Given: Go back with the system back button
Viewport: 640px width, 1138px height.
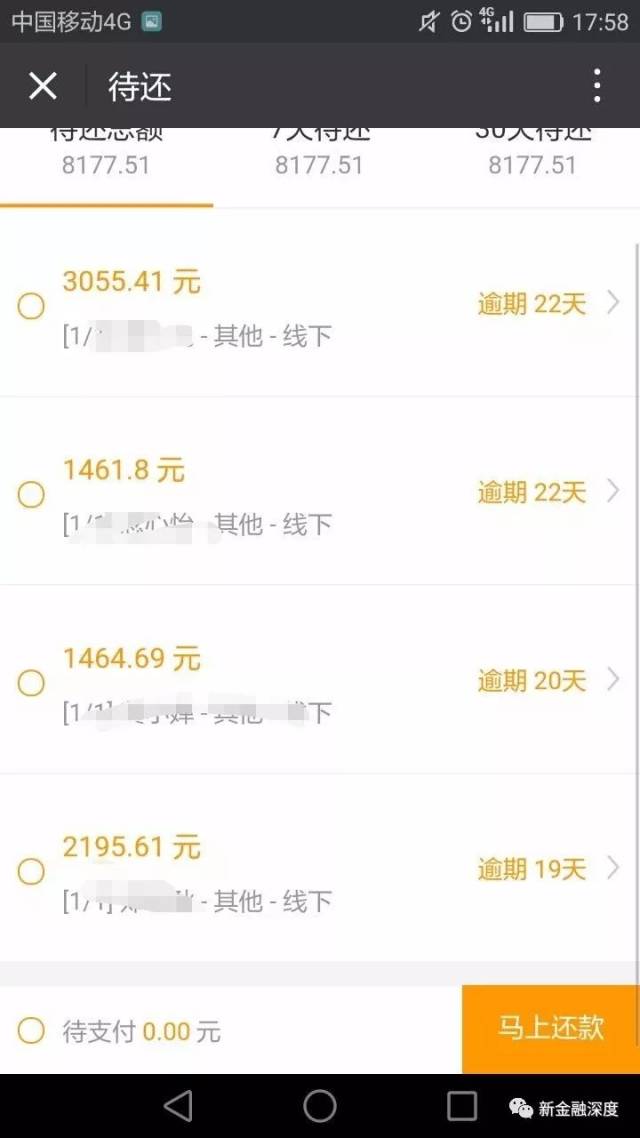Looking at the screenshot, I should (178, 1106).
